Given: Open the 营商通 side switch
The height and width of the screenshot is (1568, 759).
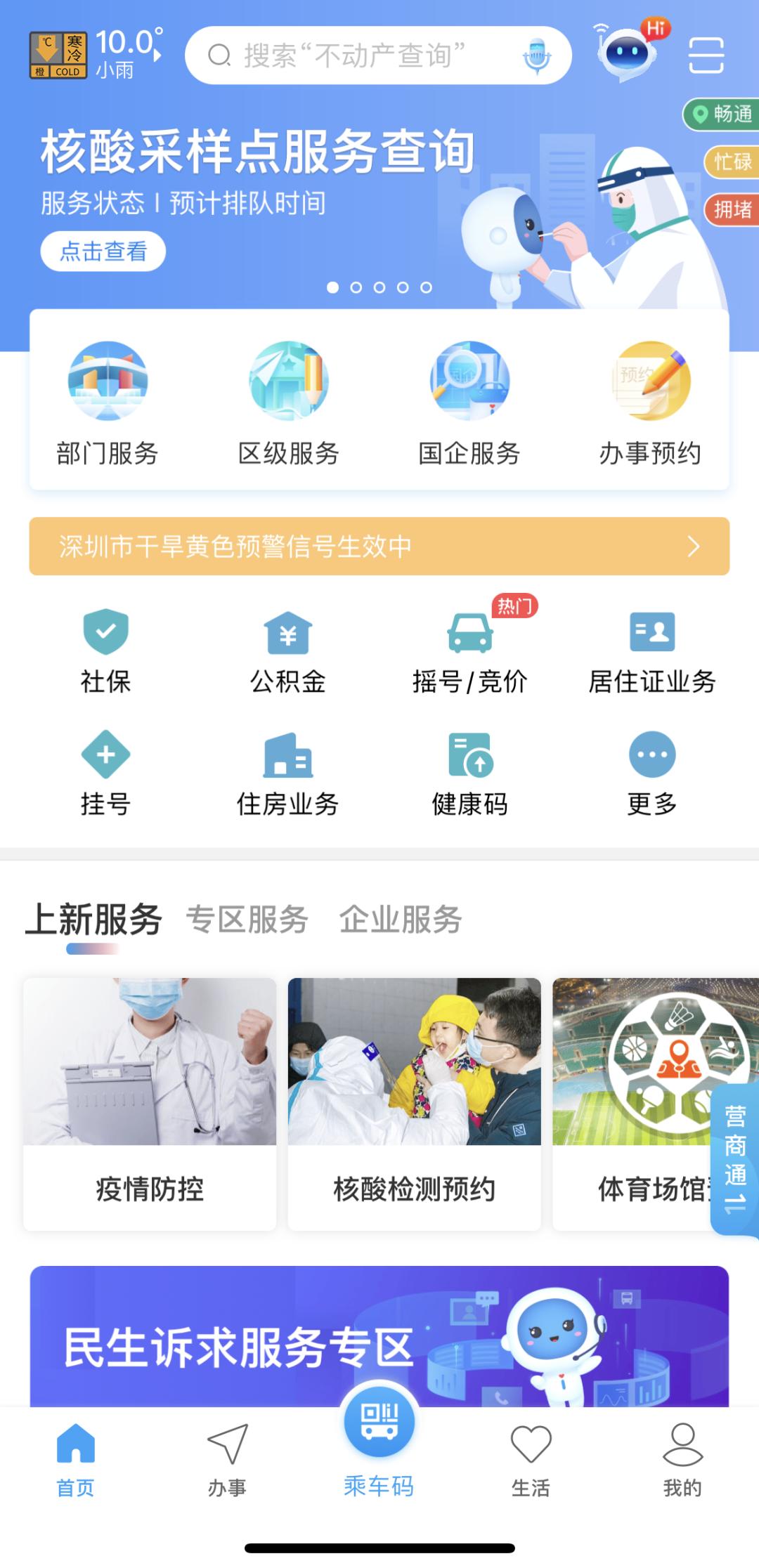Looking at the screenshot, I should (735, 1159).
